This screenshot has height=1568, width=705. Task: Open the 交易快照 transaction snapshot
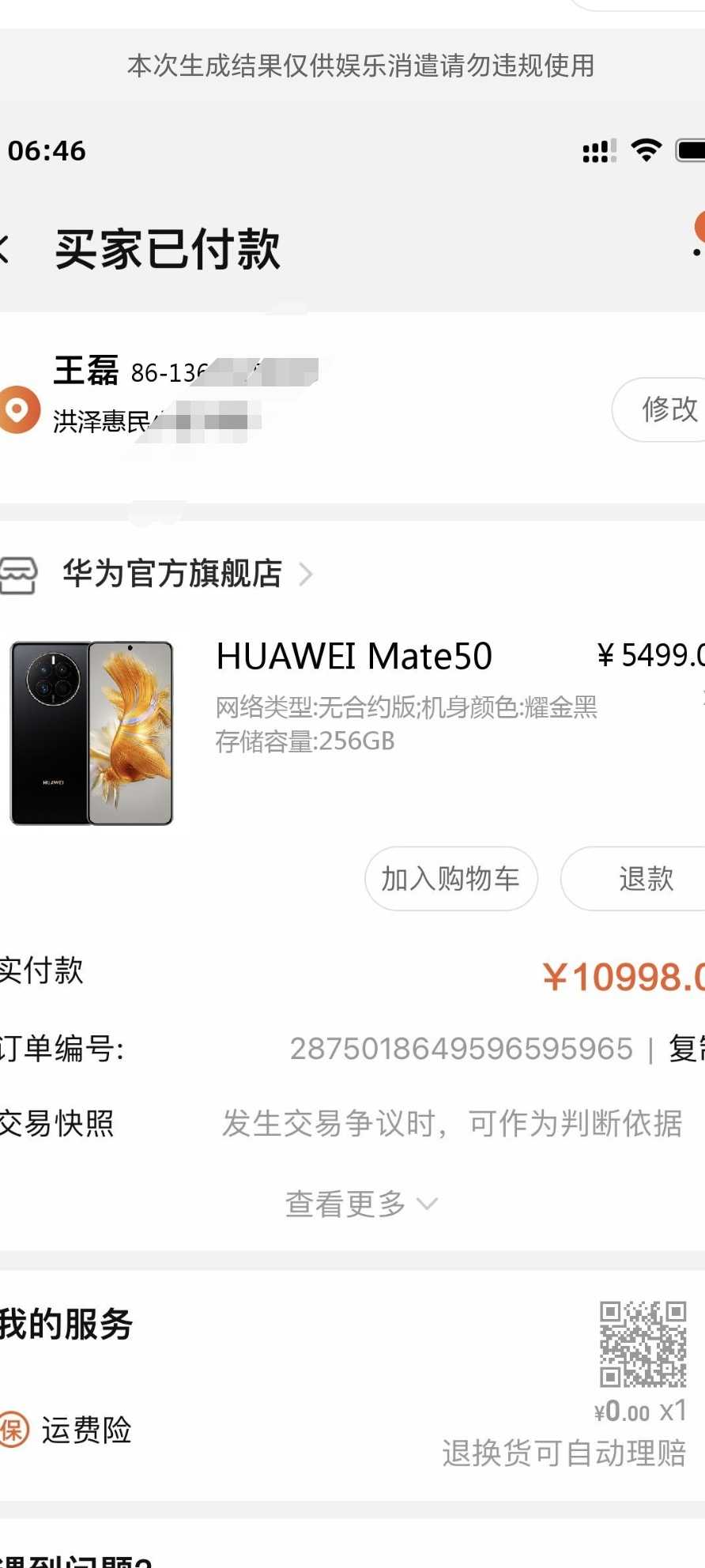point(352,1123)
